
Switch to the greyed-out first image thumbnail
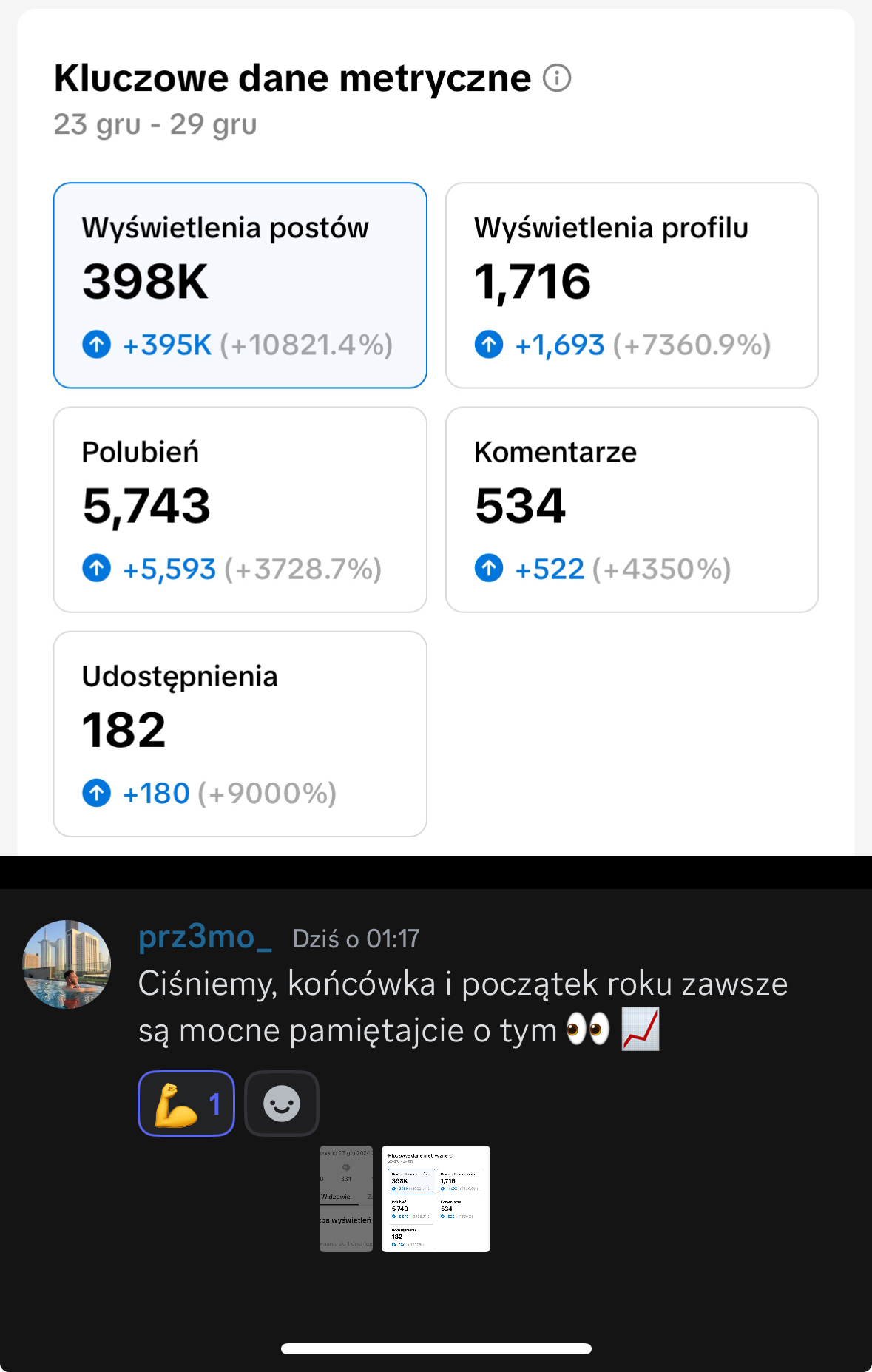346,1198
